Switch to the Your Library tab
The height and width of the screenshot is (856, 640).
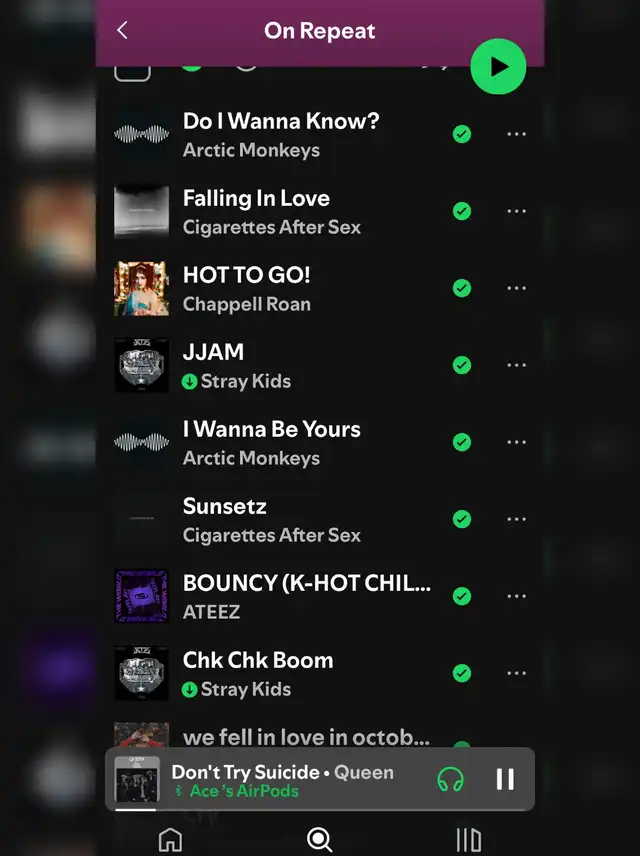pyautogui.click(x=469, y=840)
